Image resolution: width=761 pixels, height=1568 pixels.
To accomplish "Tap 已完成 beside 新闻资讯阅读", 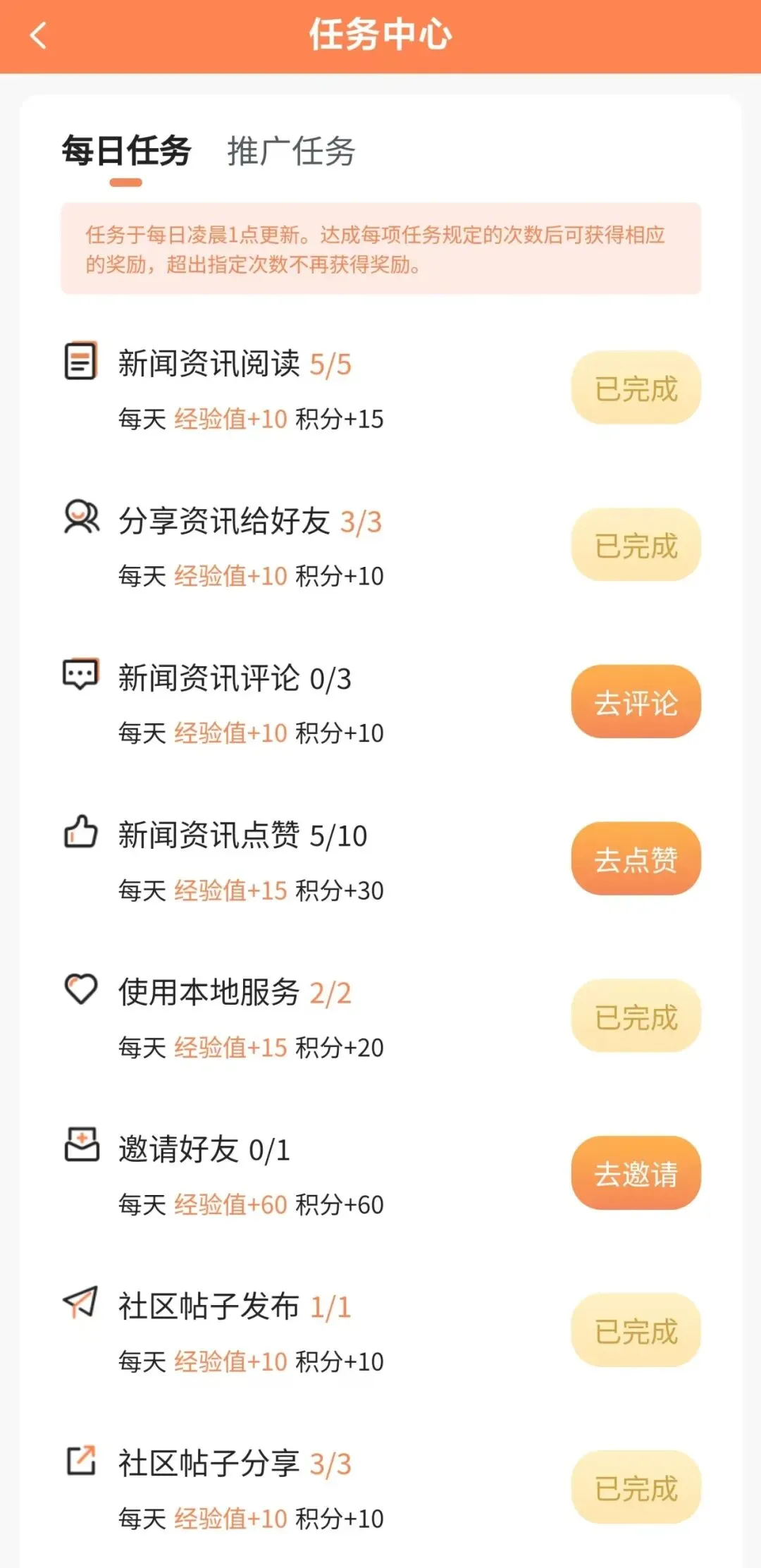I will point(636,388).
